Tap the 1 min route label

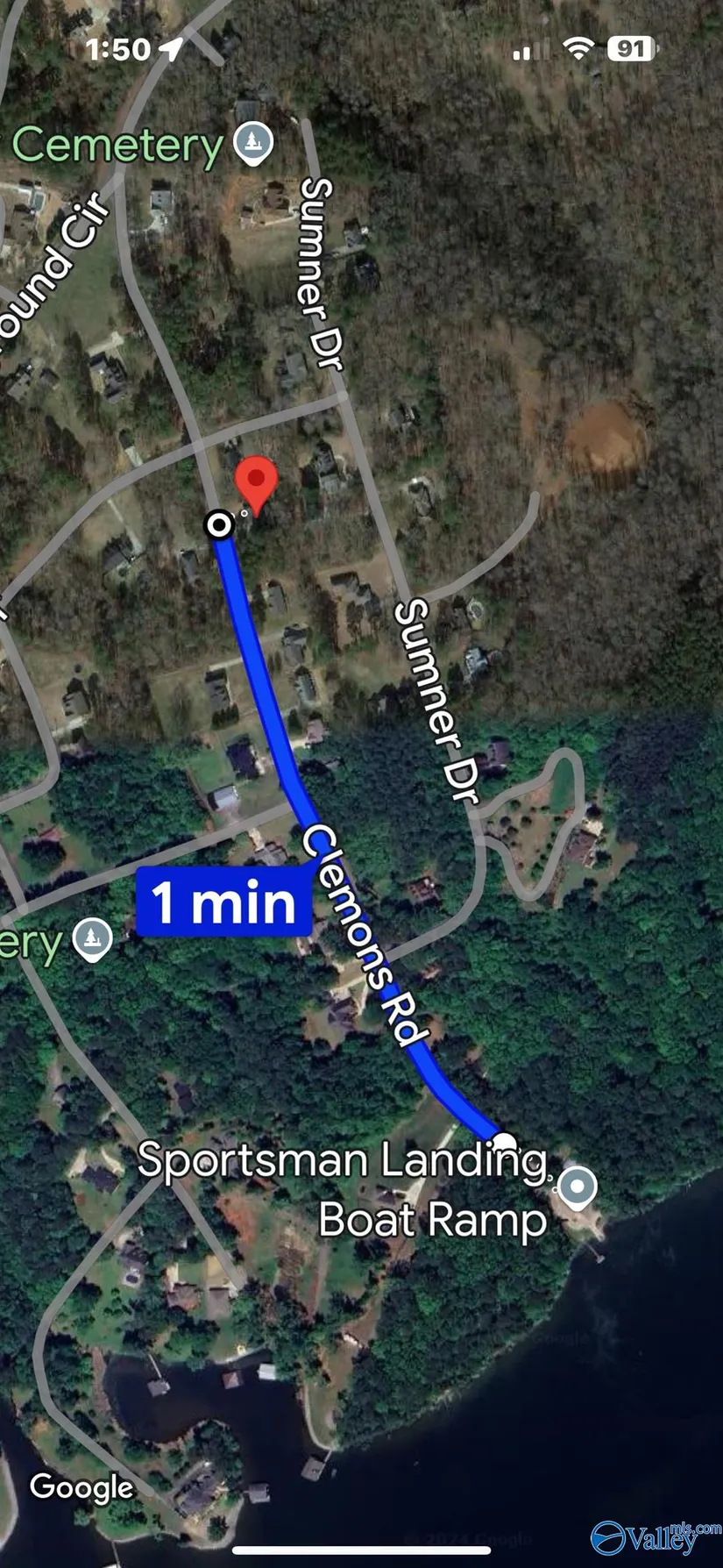(224, 902)
